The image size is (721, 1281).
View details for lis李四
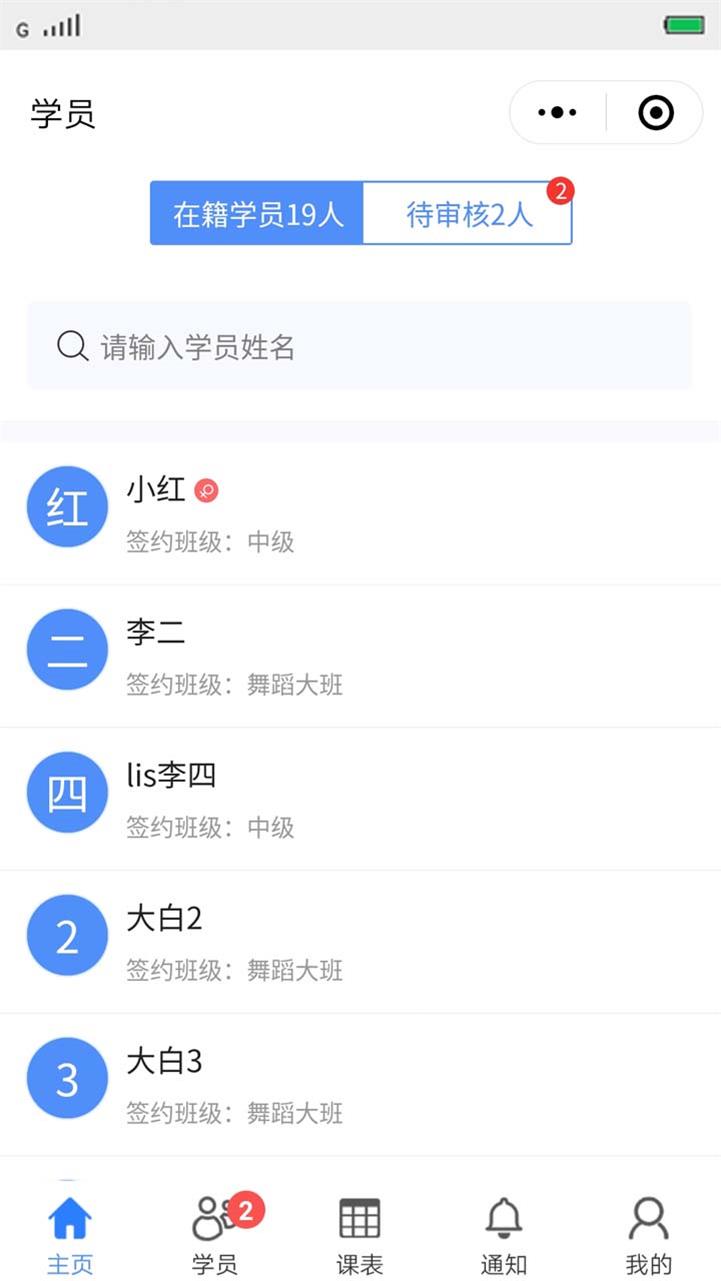point(360,799)
